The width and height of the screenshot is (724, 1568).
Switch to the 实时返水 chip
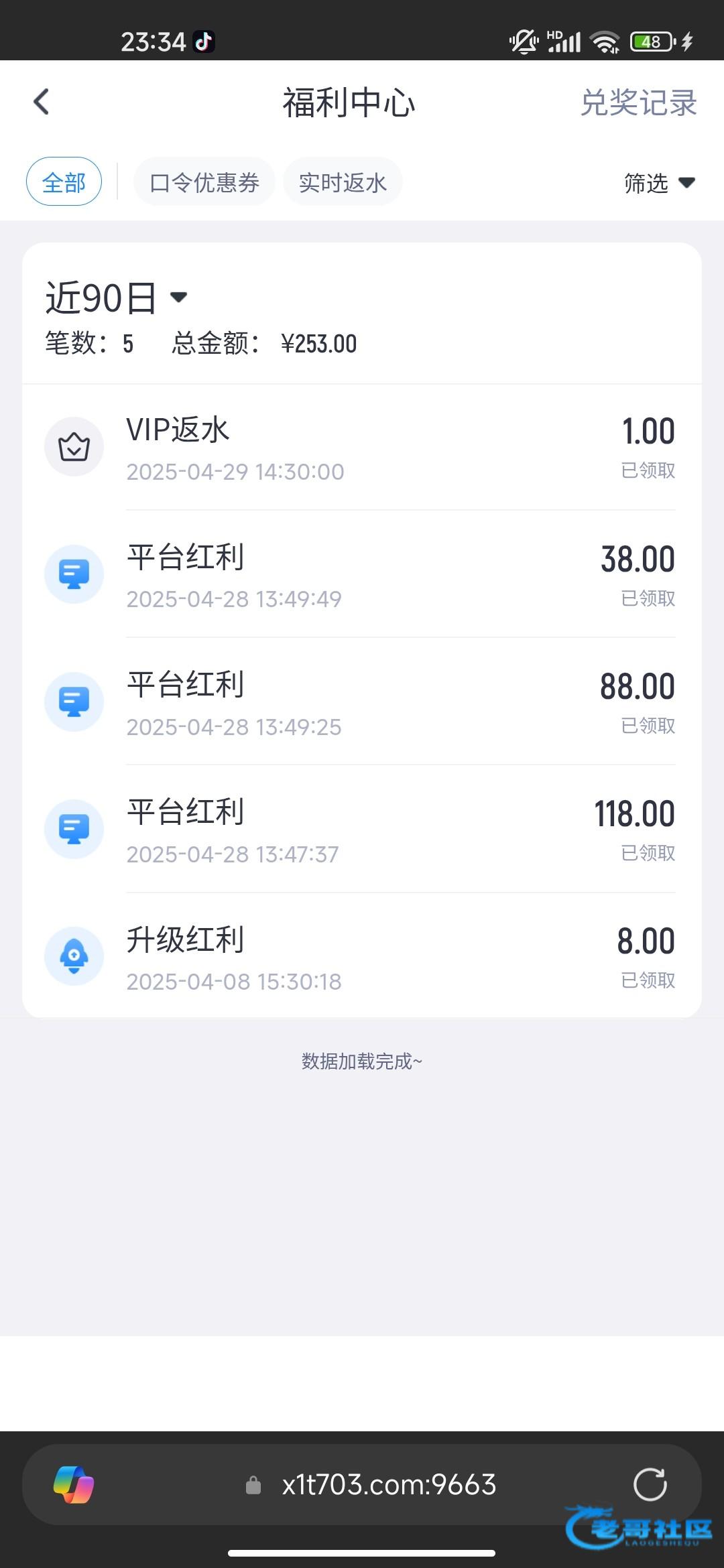[343, 182]
